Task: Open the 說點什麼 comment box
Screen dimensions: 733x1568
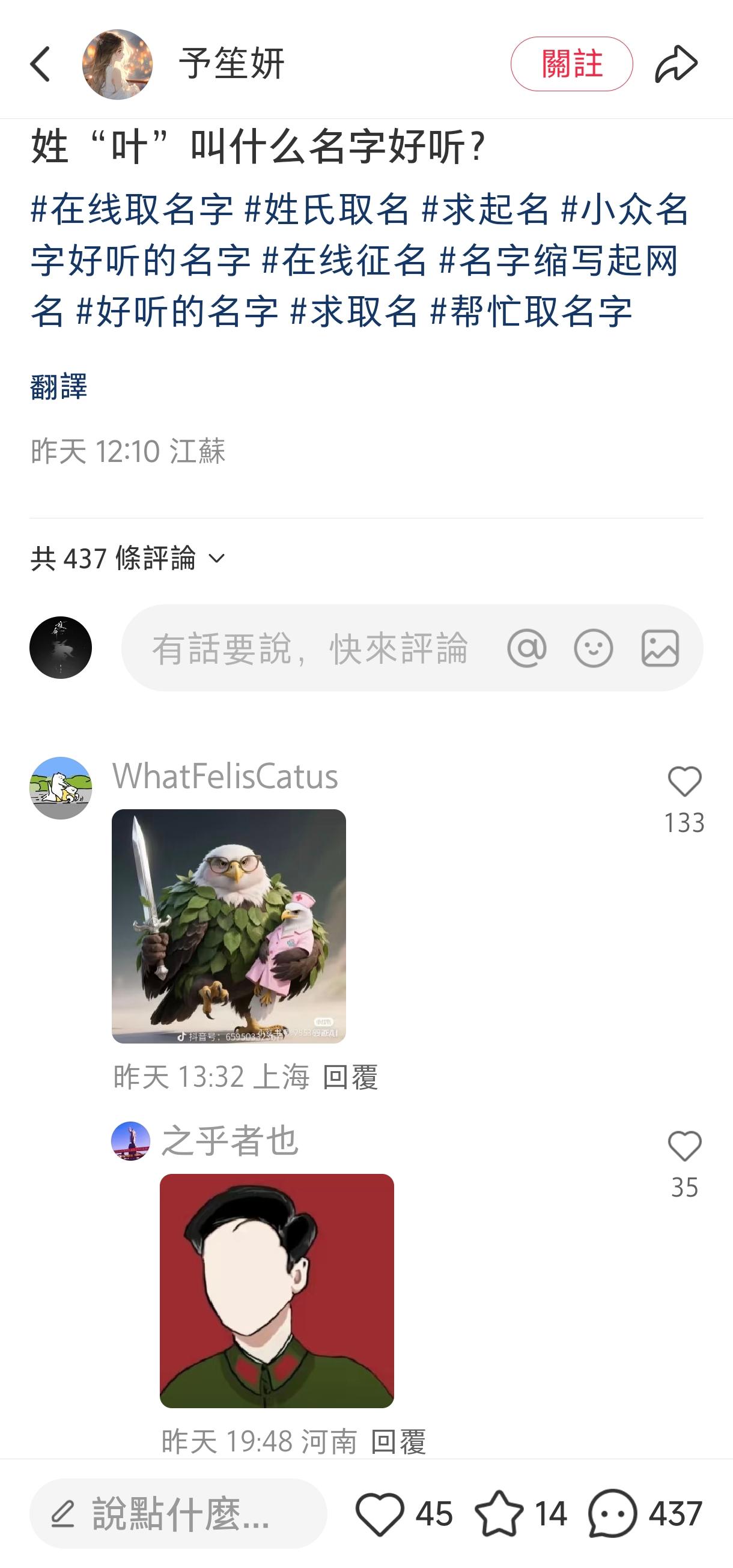Action: pos(178,1513)
